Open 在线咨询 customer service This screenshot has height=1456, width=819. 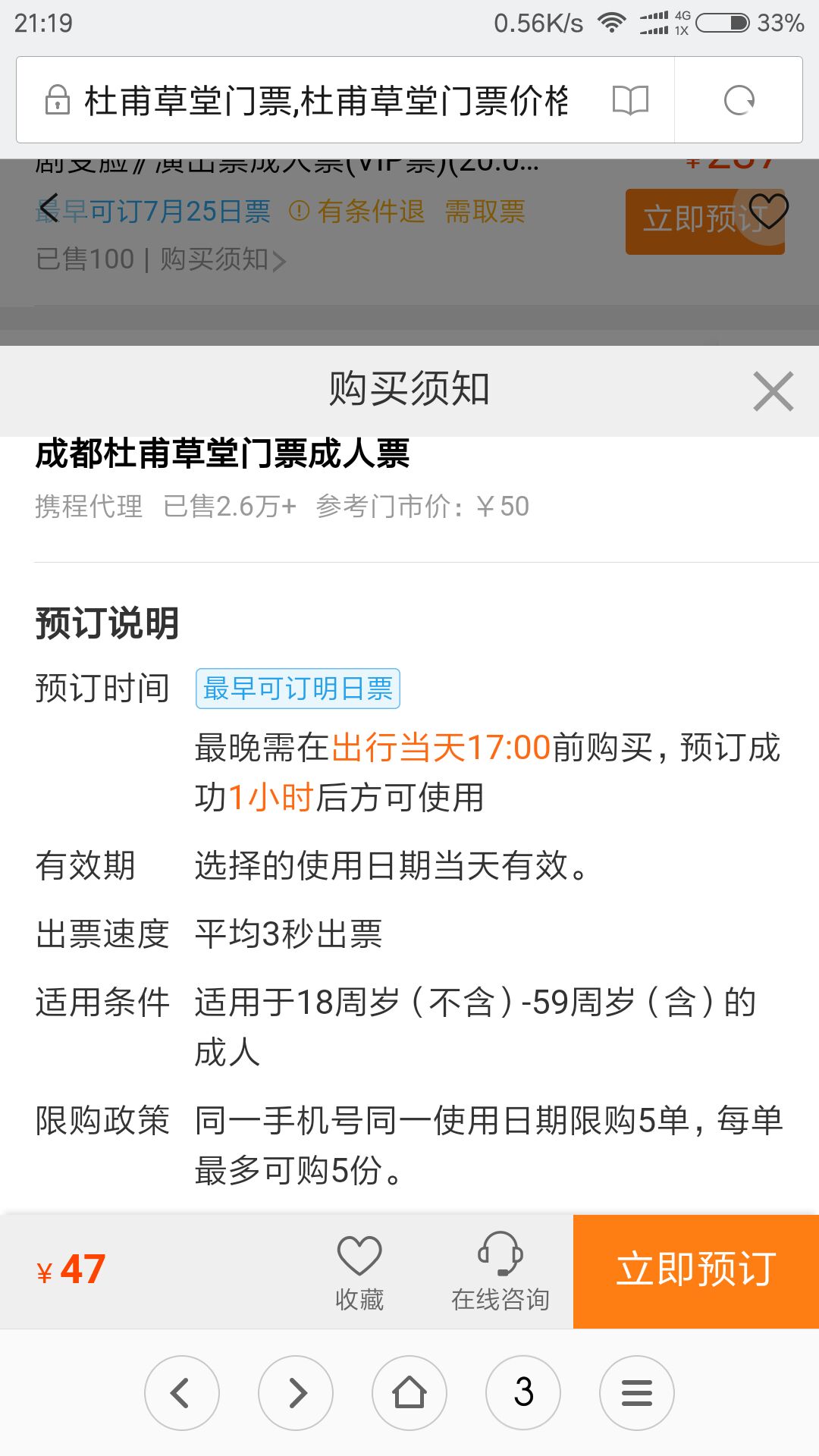point(500,1272)
